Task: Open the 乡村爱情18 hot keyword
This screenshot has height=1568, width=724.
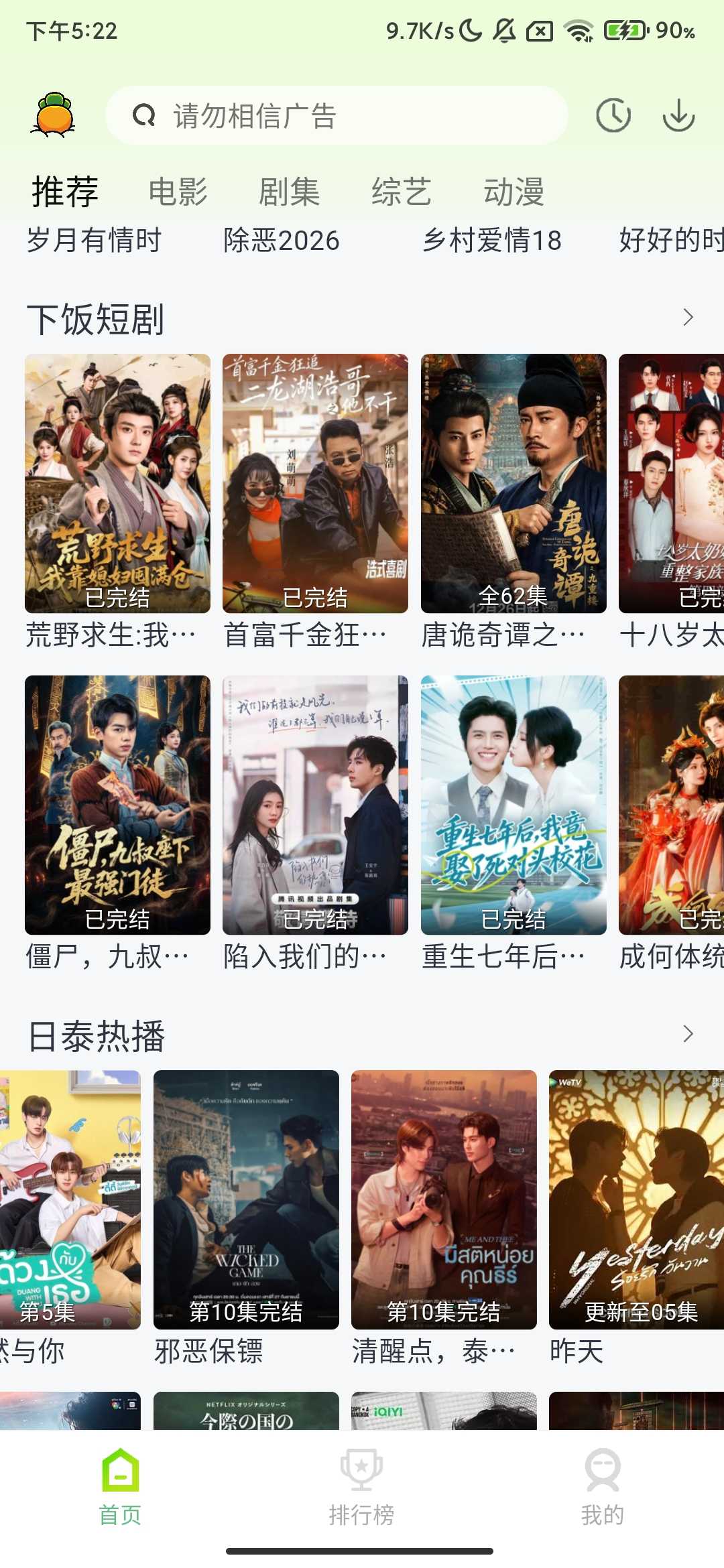Action: (x=491, y=242)
